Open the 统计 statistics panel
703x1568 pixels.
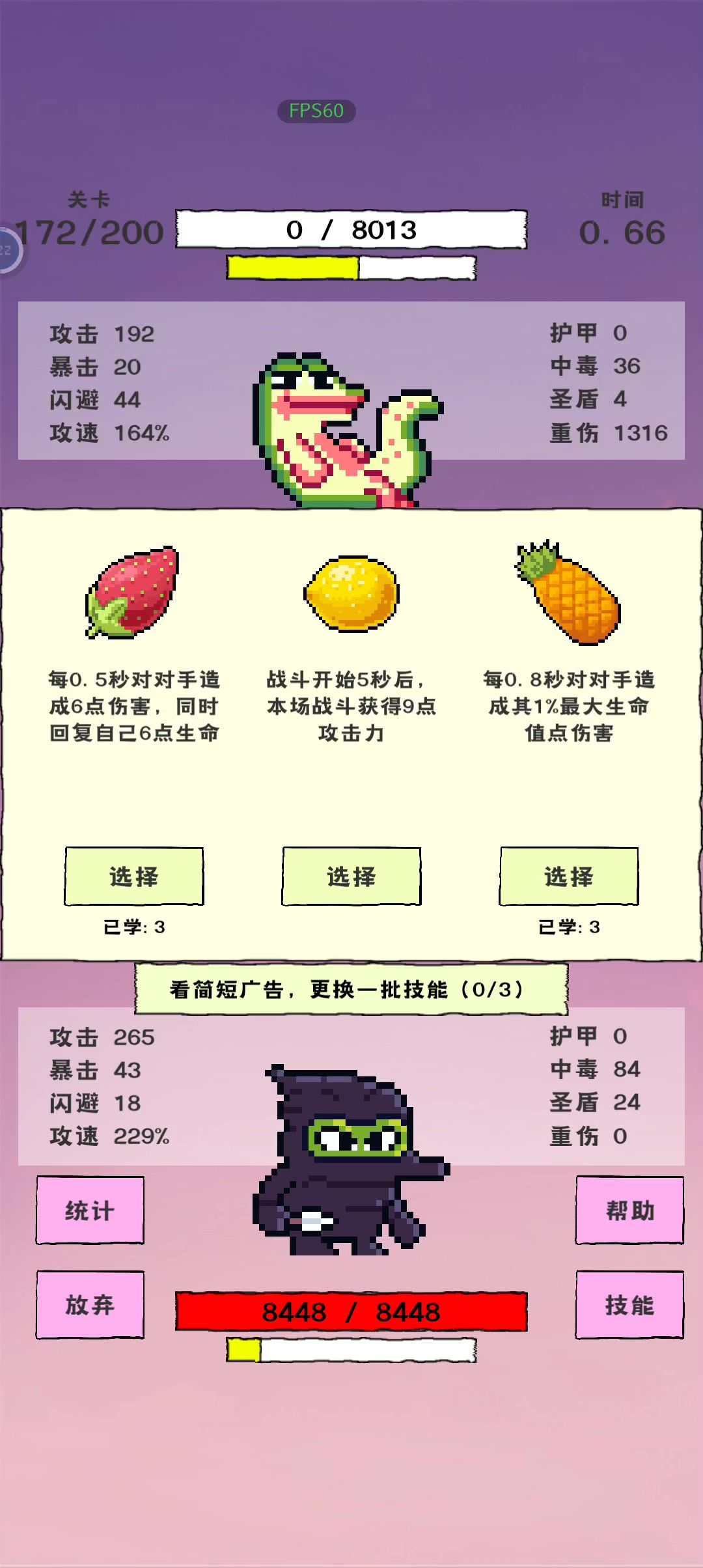click(90, 1211)
